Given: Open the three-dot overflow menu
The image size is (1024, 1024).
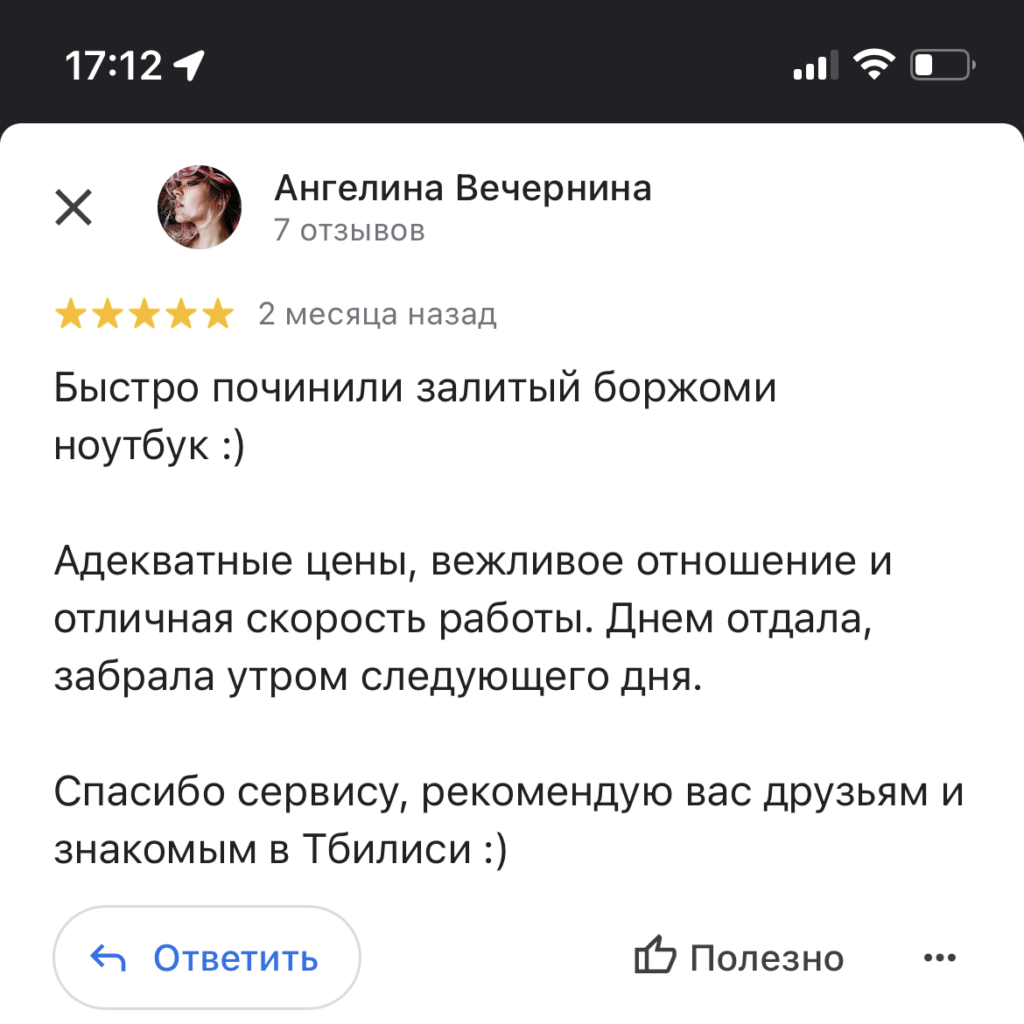Looking at the screenshot, I should click(940, 958).
